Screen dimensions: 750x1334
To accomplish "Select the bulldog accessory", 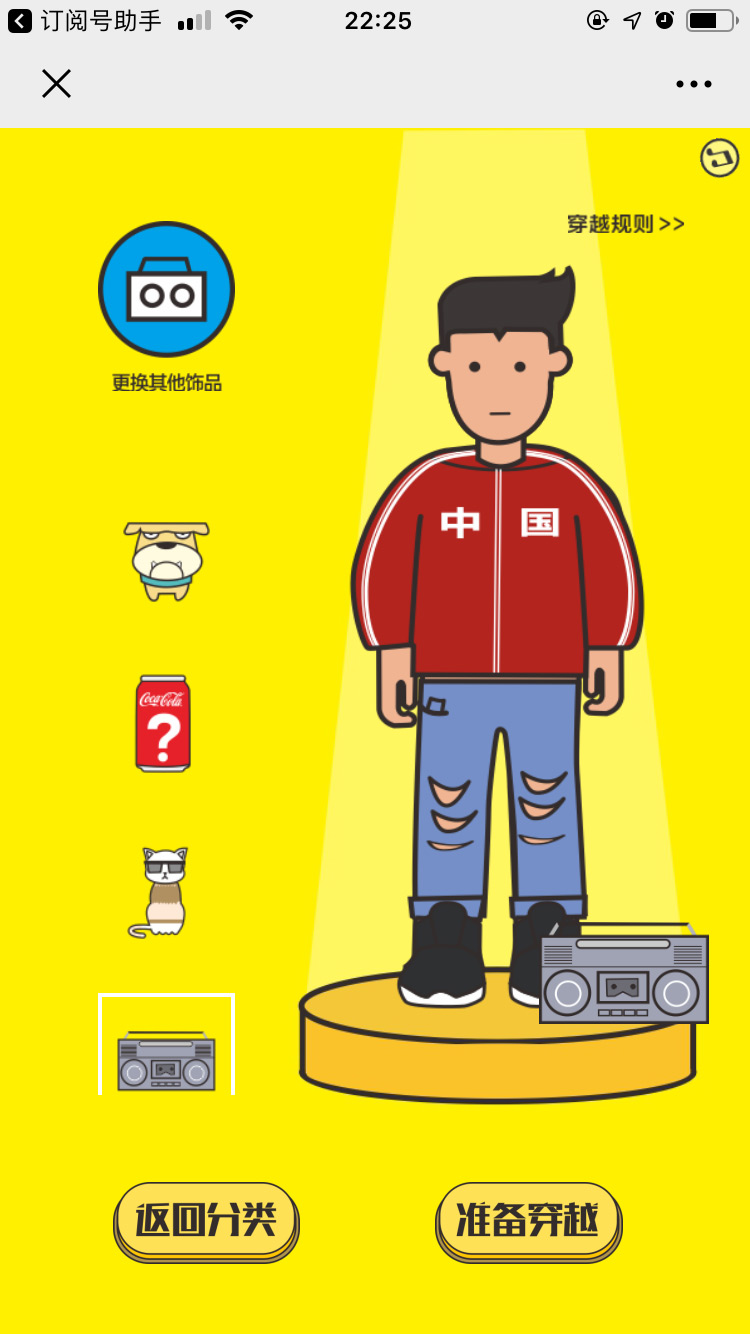I will (166, 560).
